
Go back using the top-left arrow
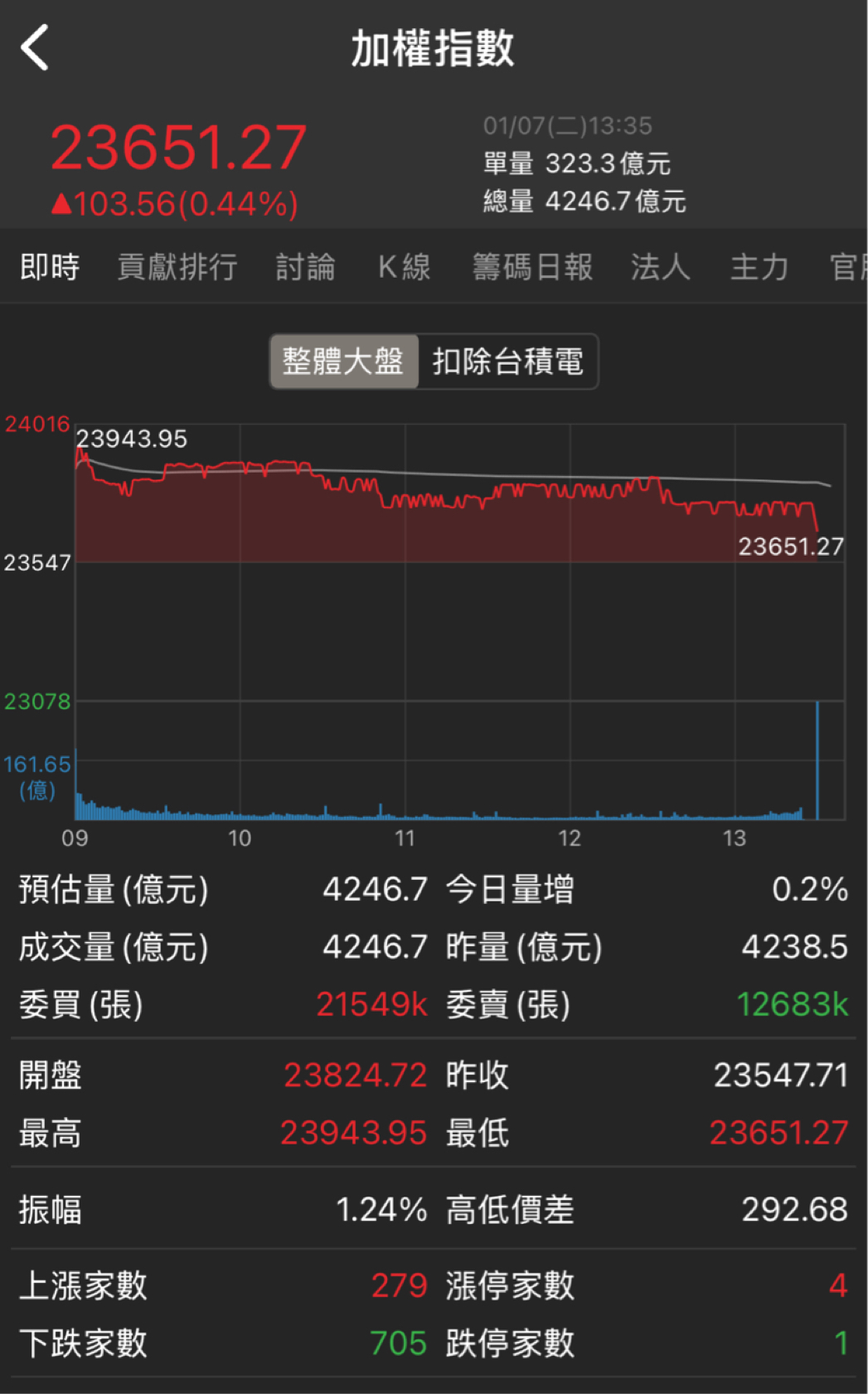pyautogui.click(x=35, y=47)
